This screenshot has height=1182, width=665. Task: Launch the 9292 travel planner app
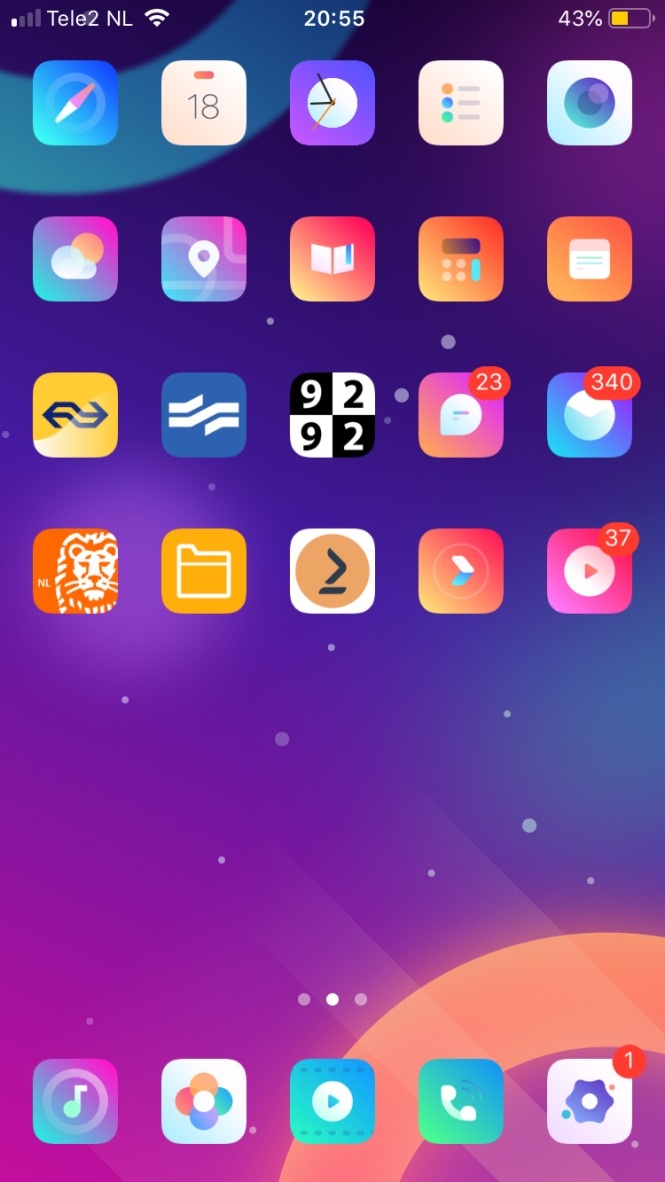coord(332,415)
